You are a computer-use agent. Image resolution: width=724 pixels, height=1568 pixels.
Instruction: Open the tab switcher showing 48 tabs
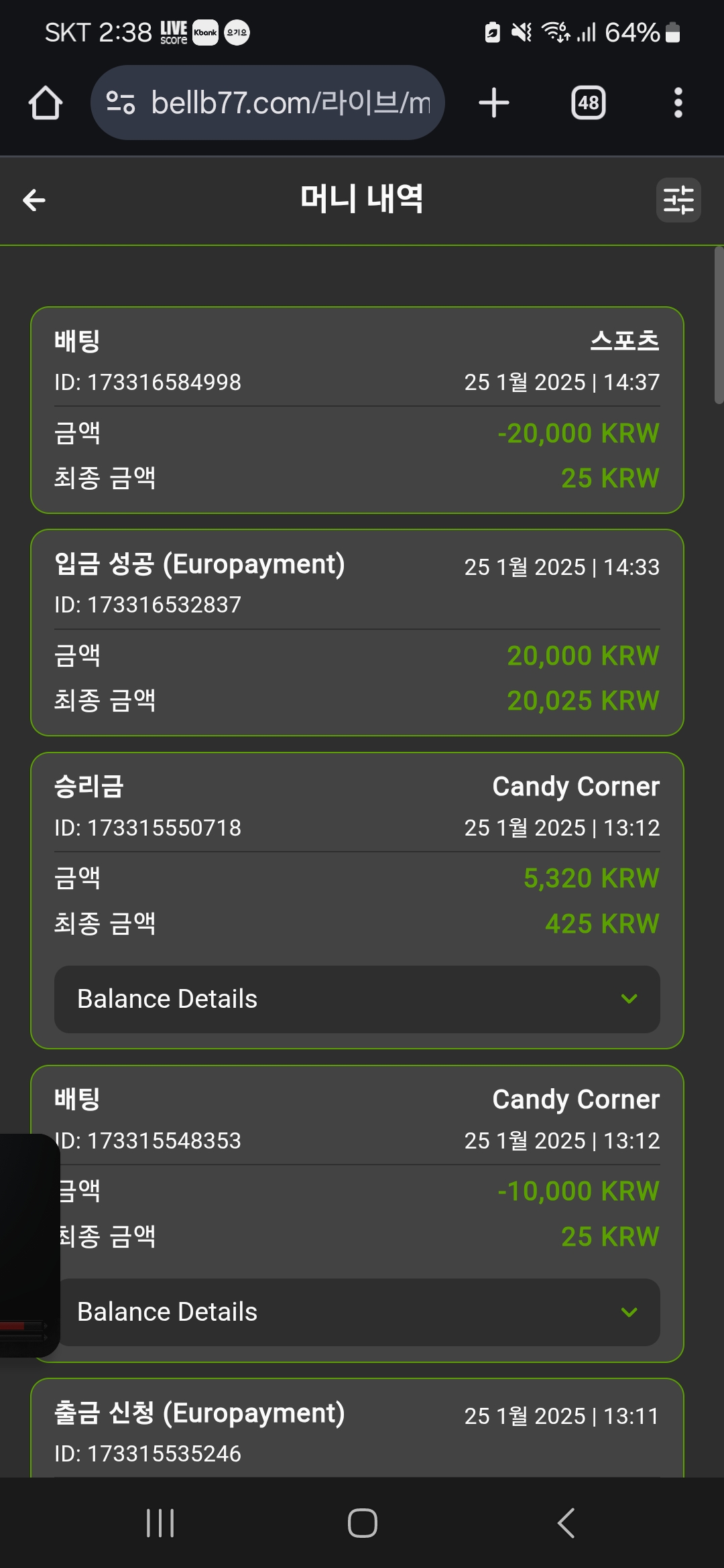(589, 103)
